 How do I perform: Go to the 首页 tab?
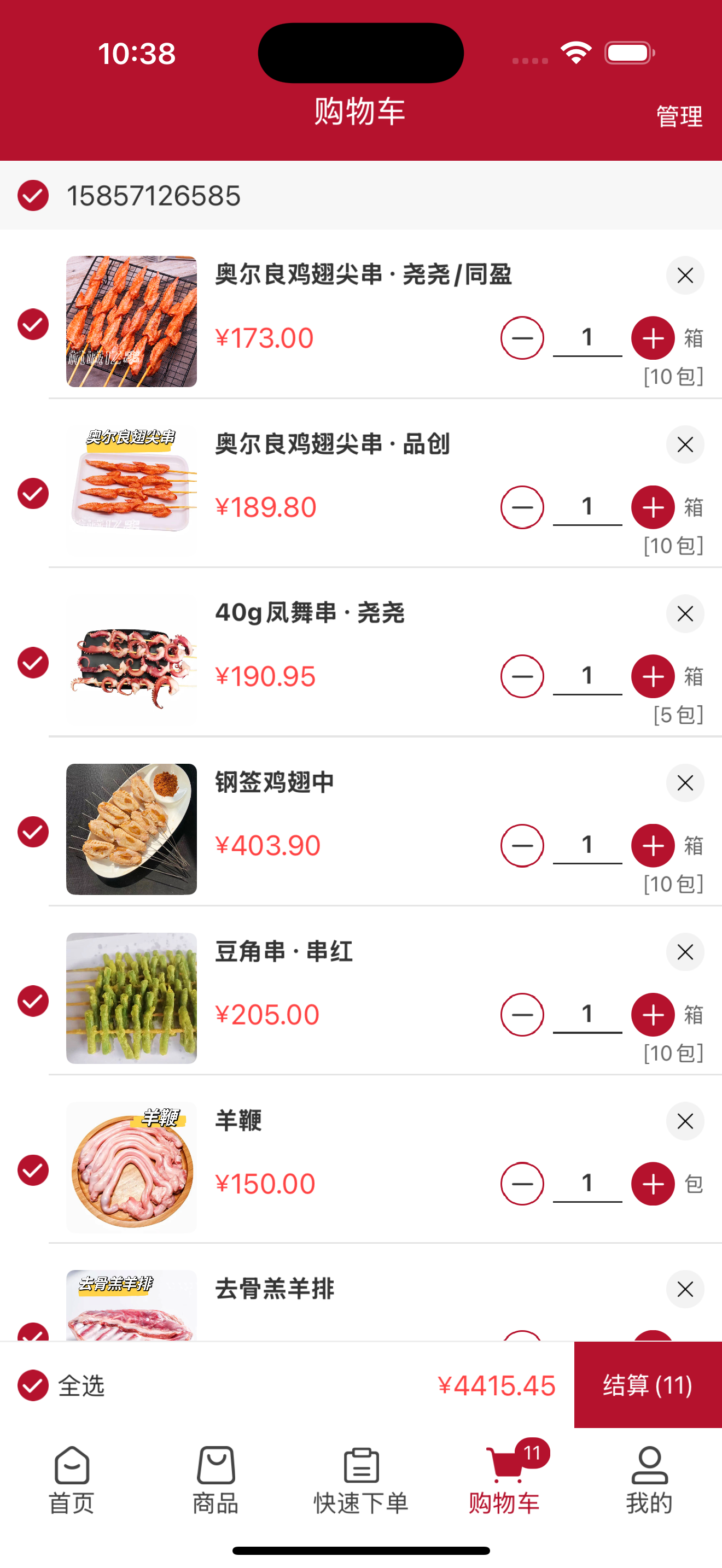click(72, 1481)
